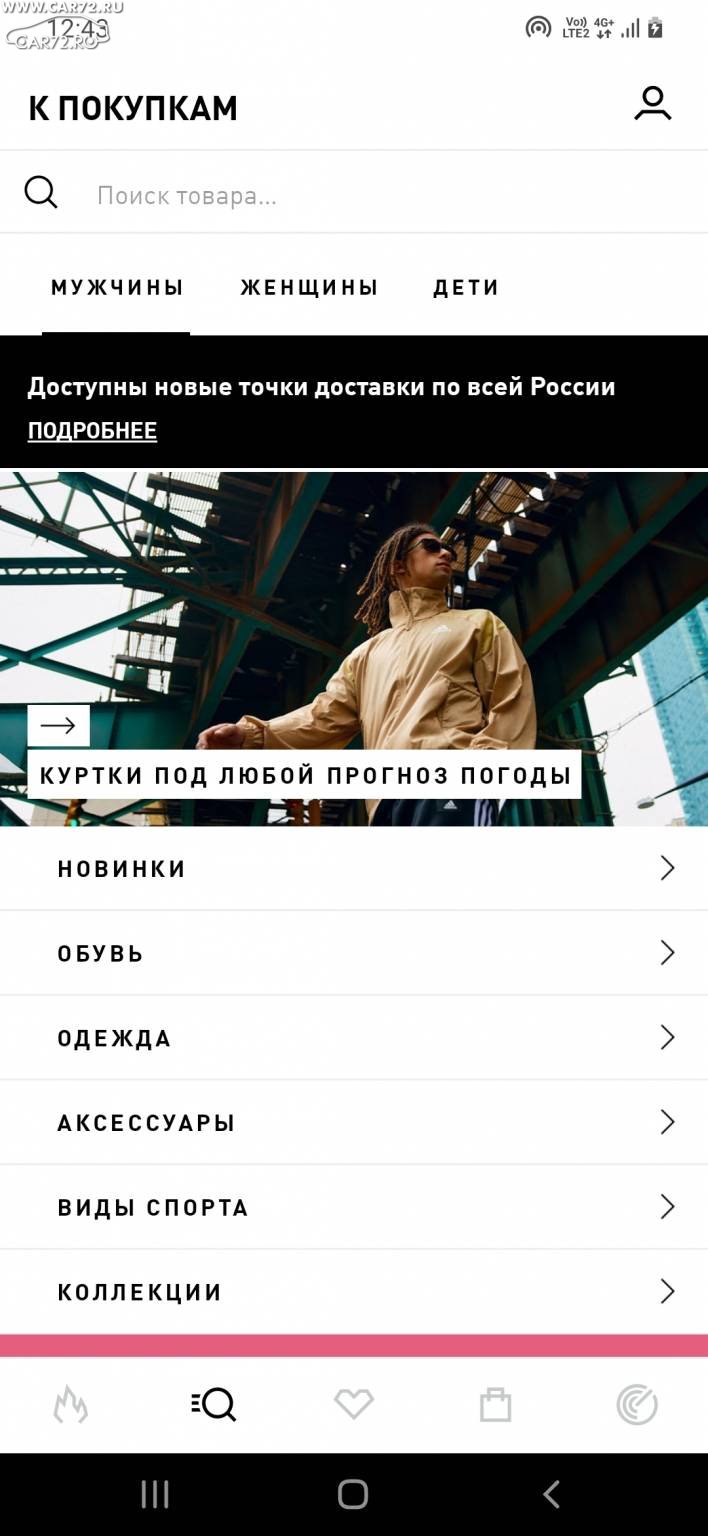Open the jackets banner КУРТКИ ПОД ЛЮБОЙ ПРОГНОЗ ПОГОДЫ
The height and width of the screenshot is (1536, 708).
coord(305,775)
